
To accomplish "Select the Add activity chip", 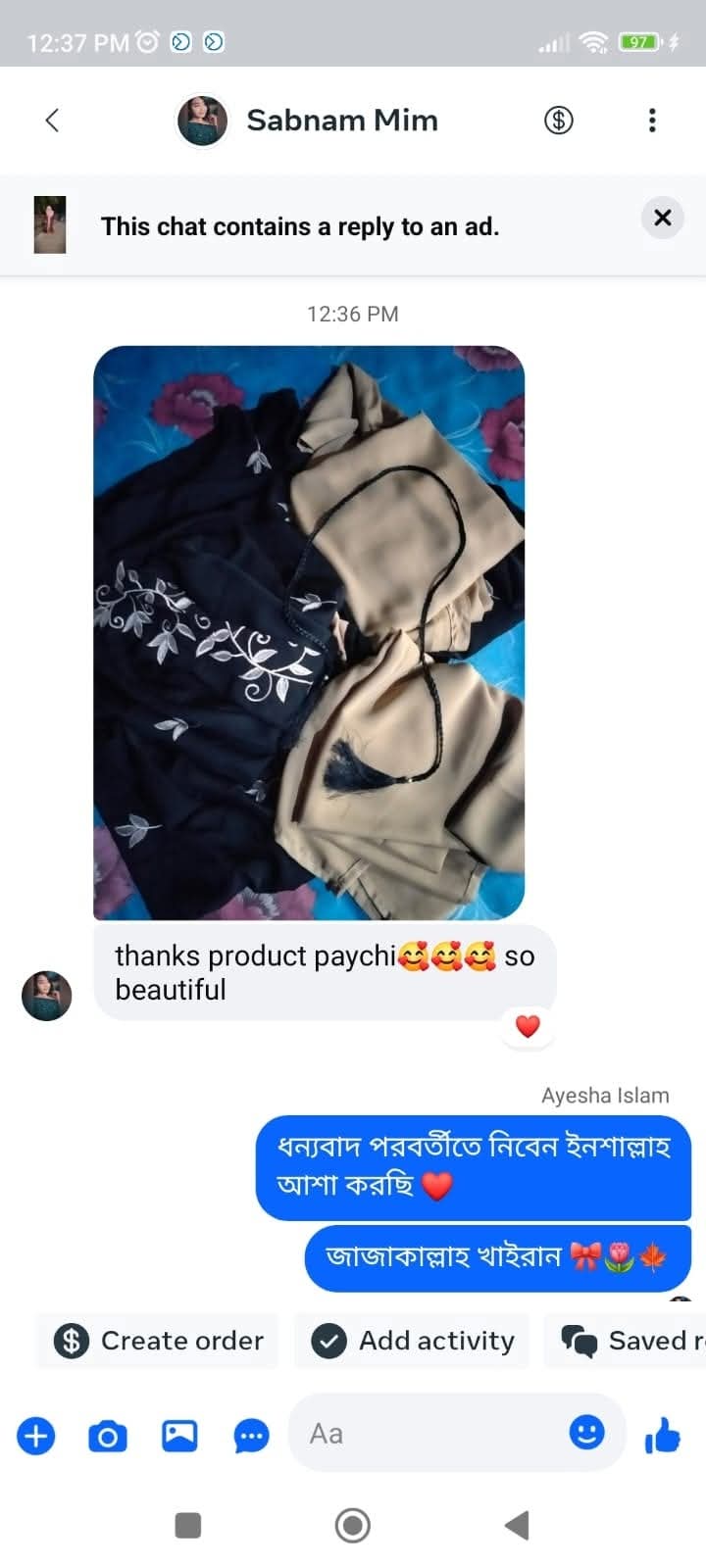I will tap(413, 1341).
